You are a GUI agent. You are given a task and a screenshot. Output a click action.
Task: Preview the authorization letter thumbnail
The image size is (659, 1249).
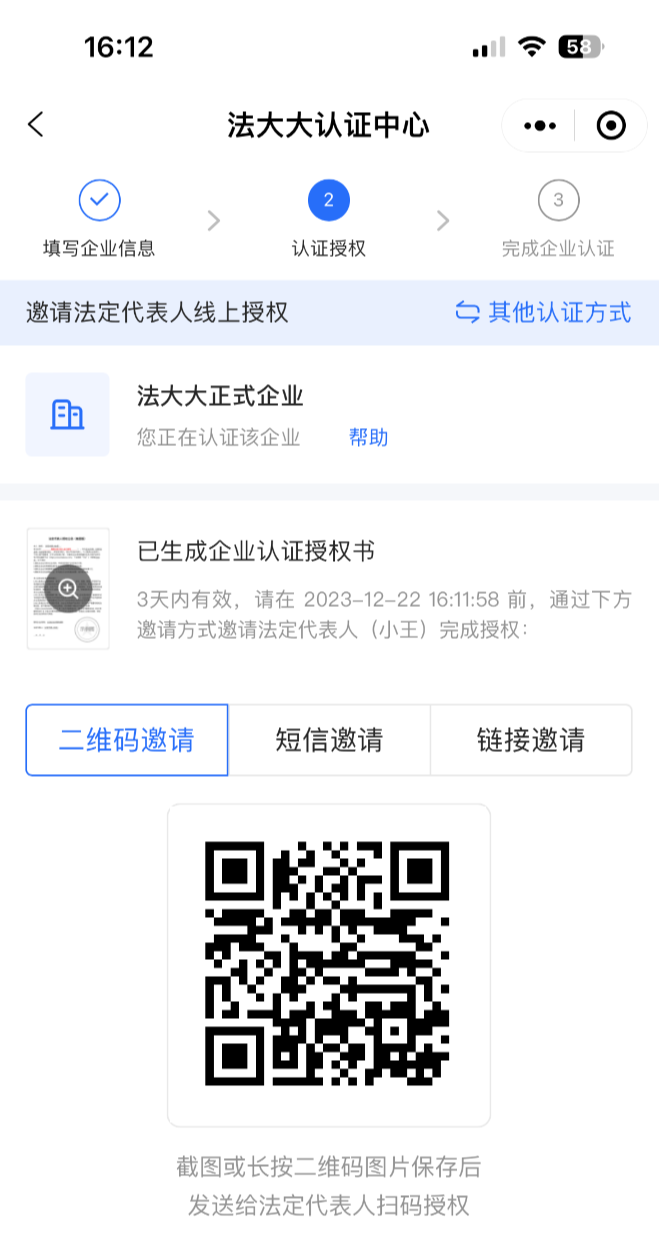pos(68,588)
